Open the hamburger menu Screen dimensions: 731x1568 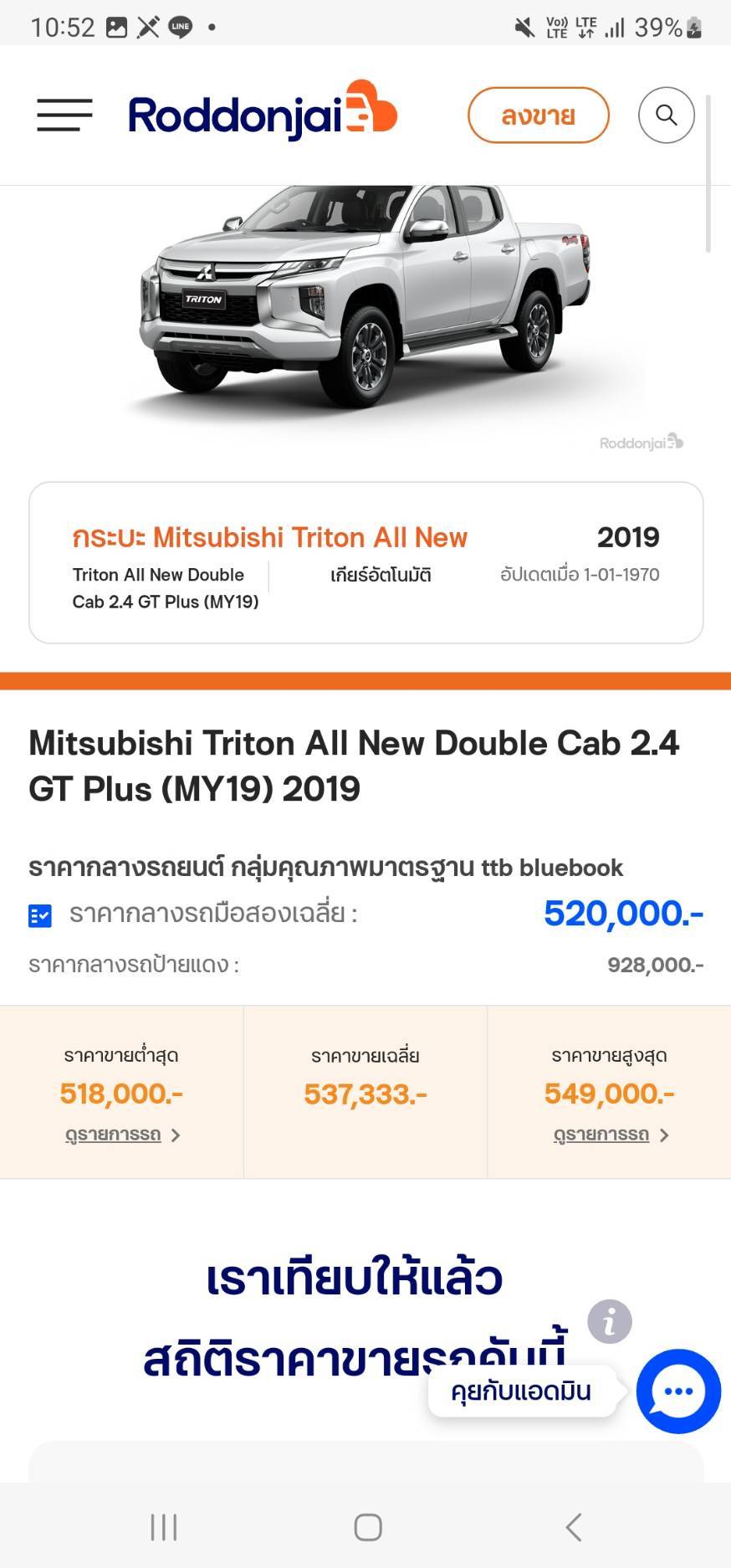(64, 115)
